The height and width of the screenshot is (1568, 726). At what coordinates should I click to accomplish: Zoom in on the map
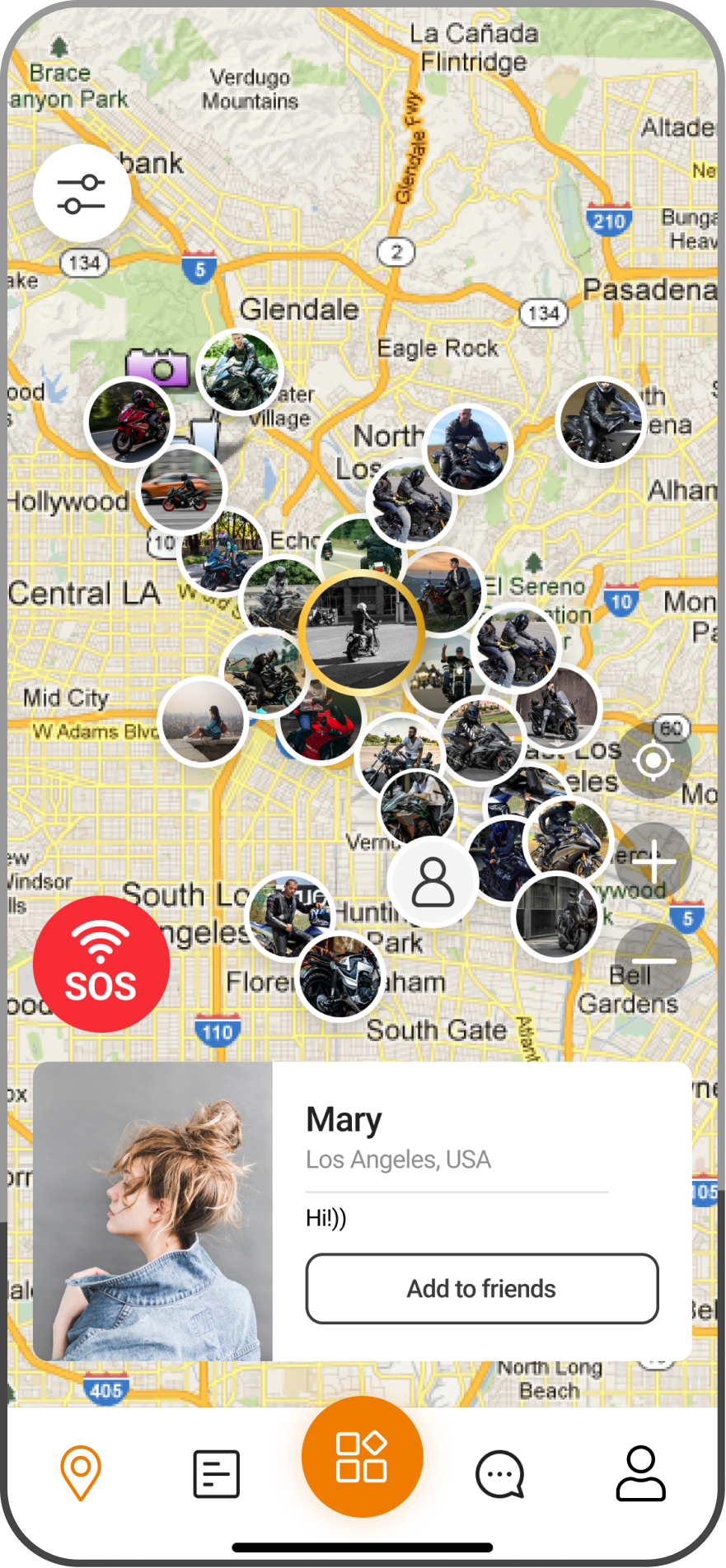click(x=653, y=861)
